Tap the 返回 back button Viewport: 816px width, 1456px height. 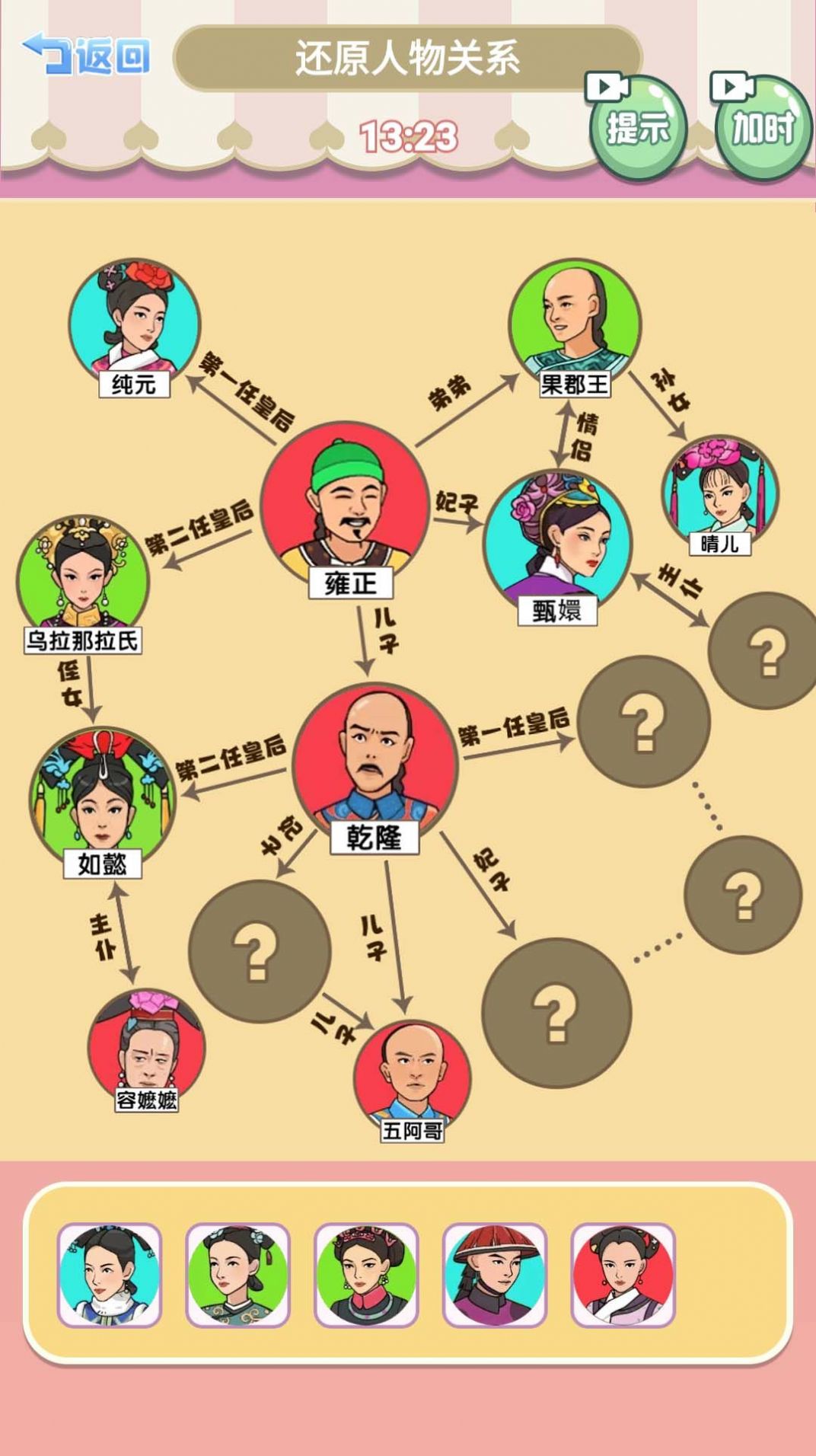(x=86, y=56)
